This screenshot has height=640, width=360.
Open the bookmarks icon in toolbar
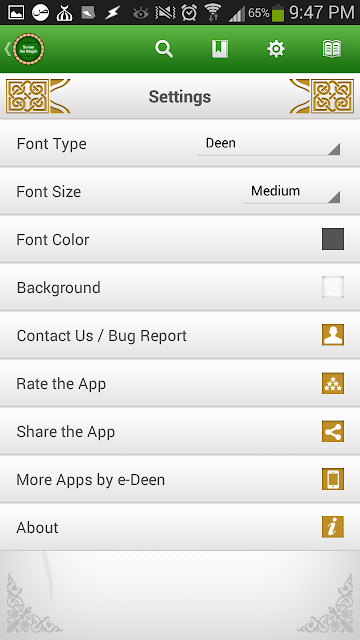pyautogui.click(x=220, y=49)
